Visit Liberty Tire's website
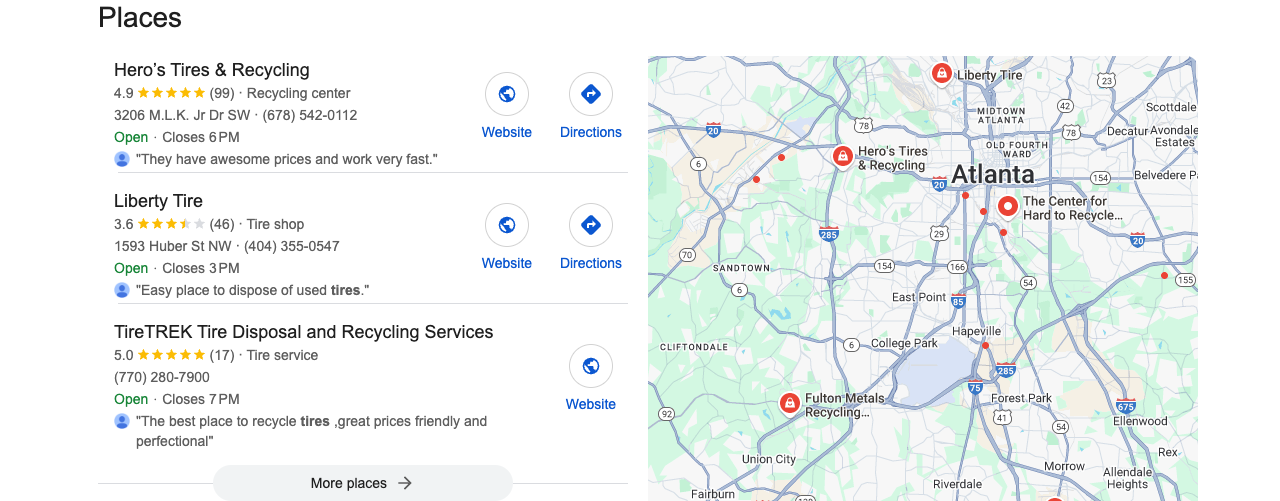 coord(507,226)
